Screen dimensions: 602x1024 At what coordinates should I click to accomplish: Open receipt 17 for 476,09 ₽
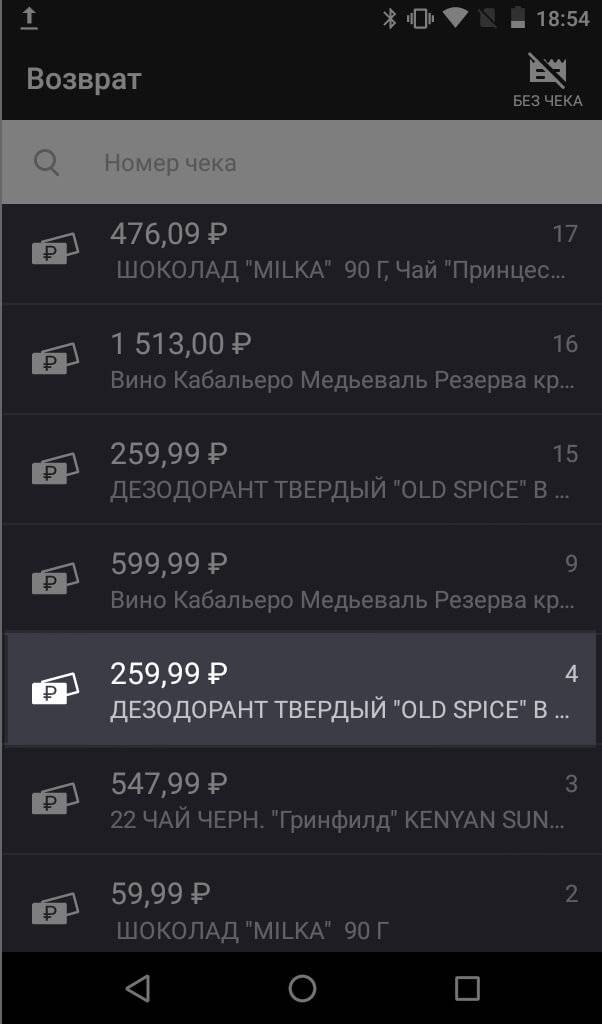300,252
